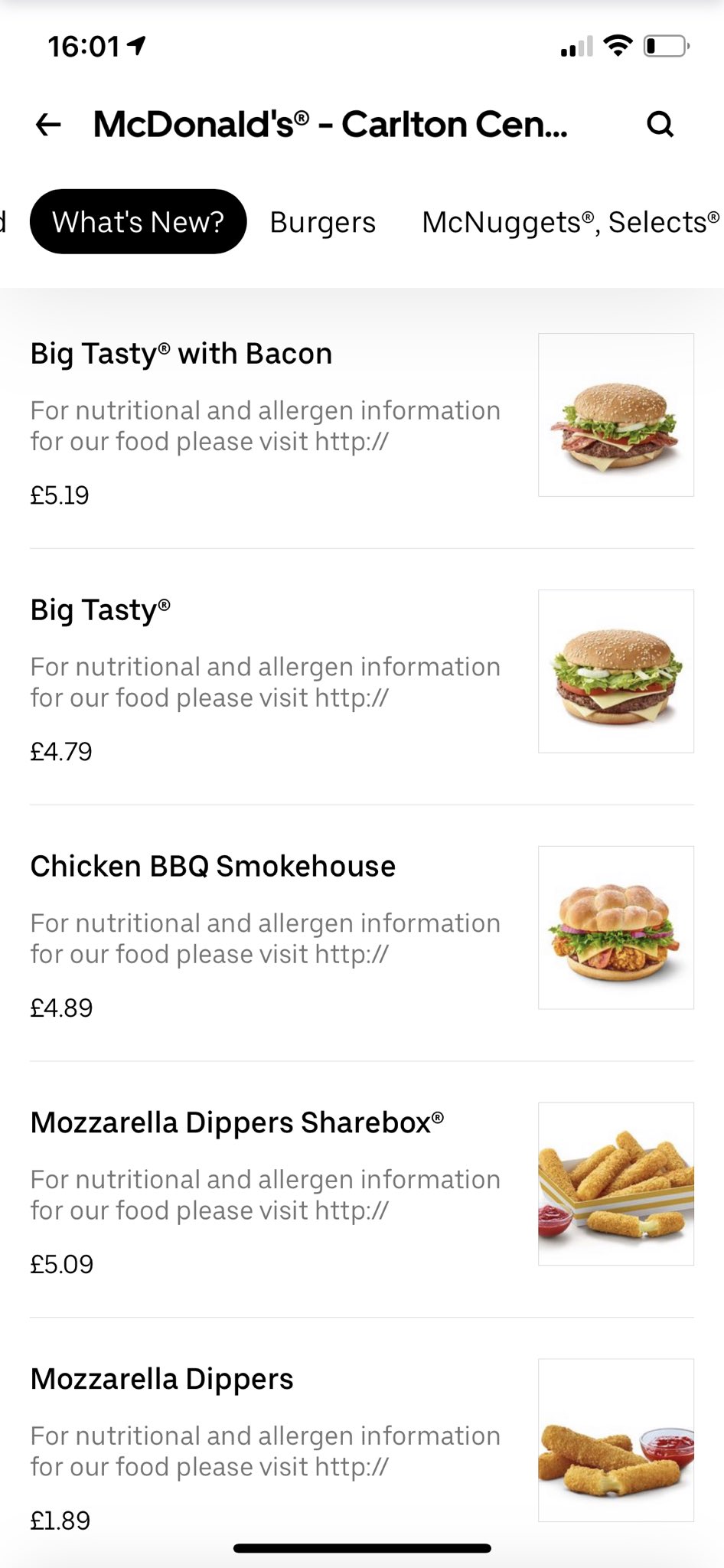Go back using the arrow icon
724x1568 pixels.
[48, 124]
